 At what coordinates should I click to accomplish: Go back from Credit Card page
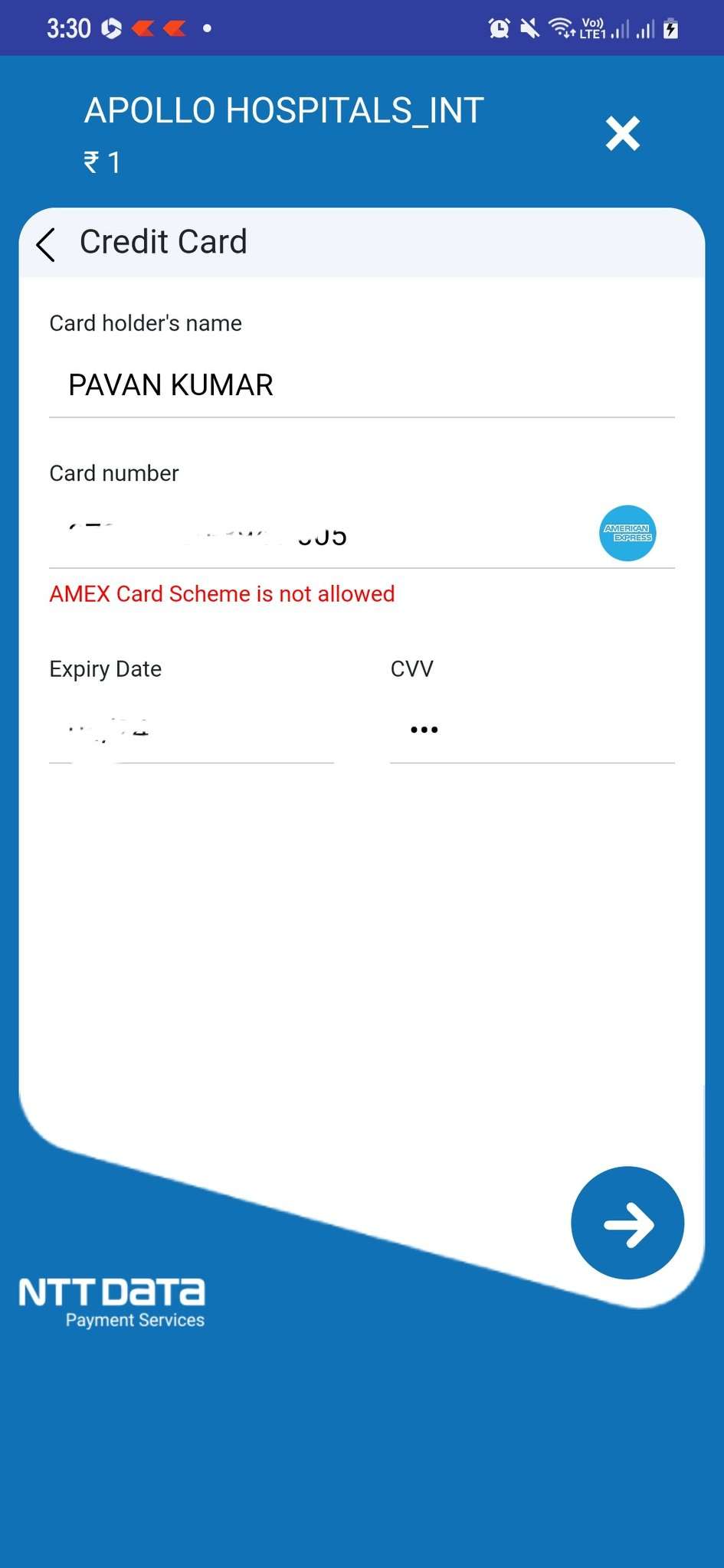pos(46,244)
